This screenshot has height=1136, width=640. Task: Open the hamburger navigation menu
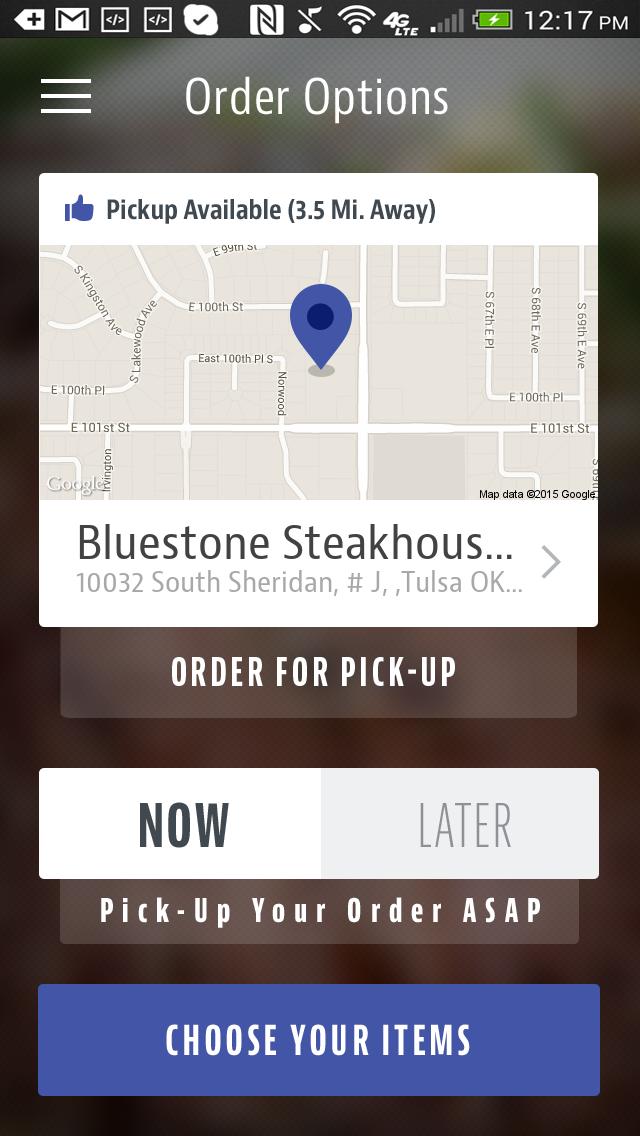pos(66,96)
